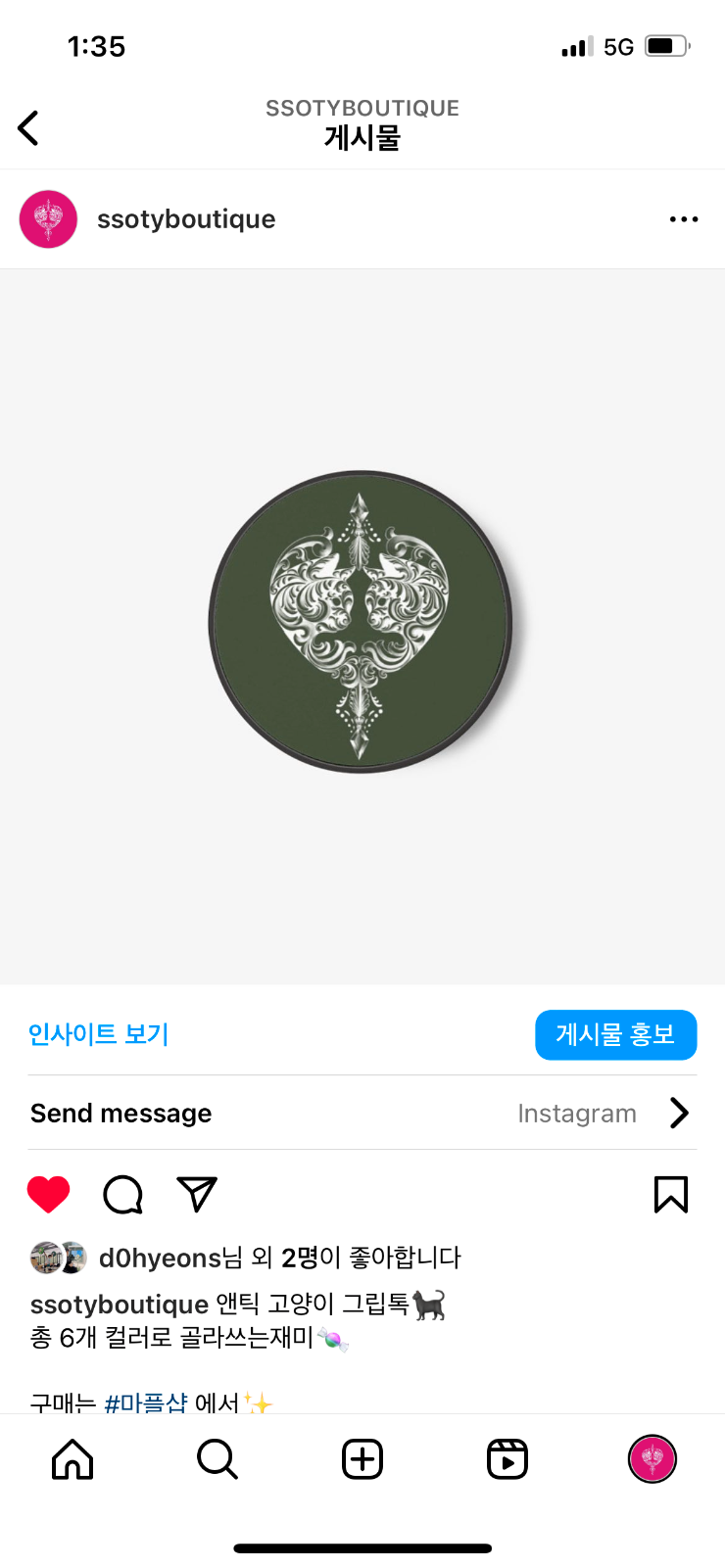Image resolution: width=725 pixels, height=1568 pixels.
Task: Open the #마플샵 hashtag
Action: click(x=145, y=1402)
